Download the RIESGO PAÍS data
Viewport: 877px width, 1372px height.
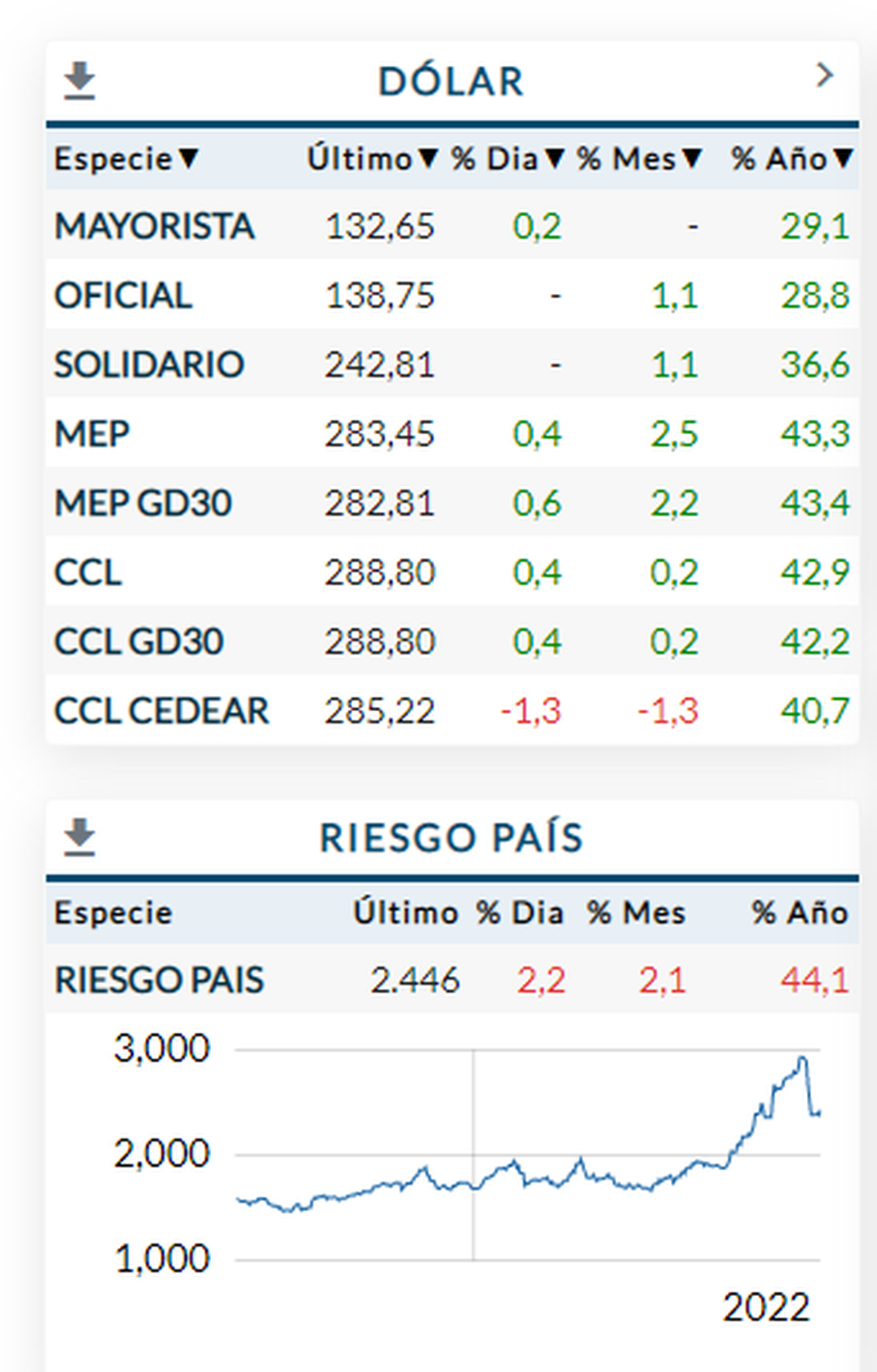pos(79,837)
